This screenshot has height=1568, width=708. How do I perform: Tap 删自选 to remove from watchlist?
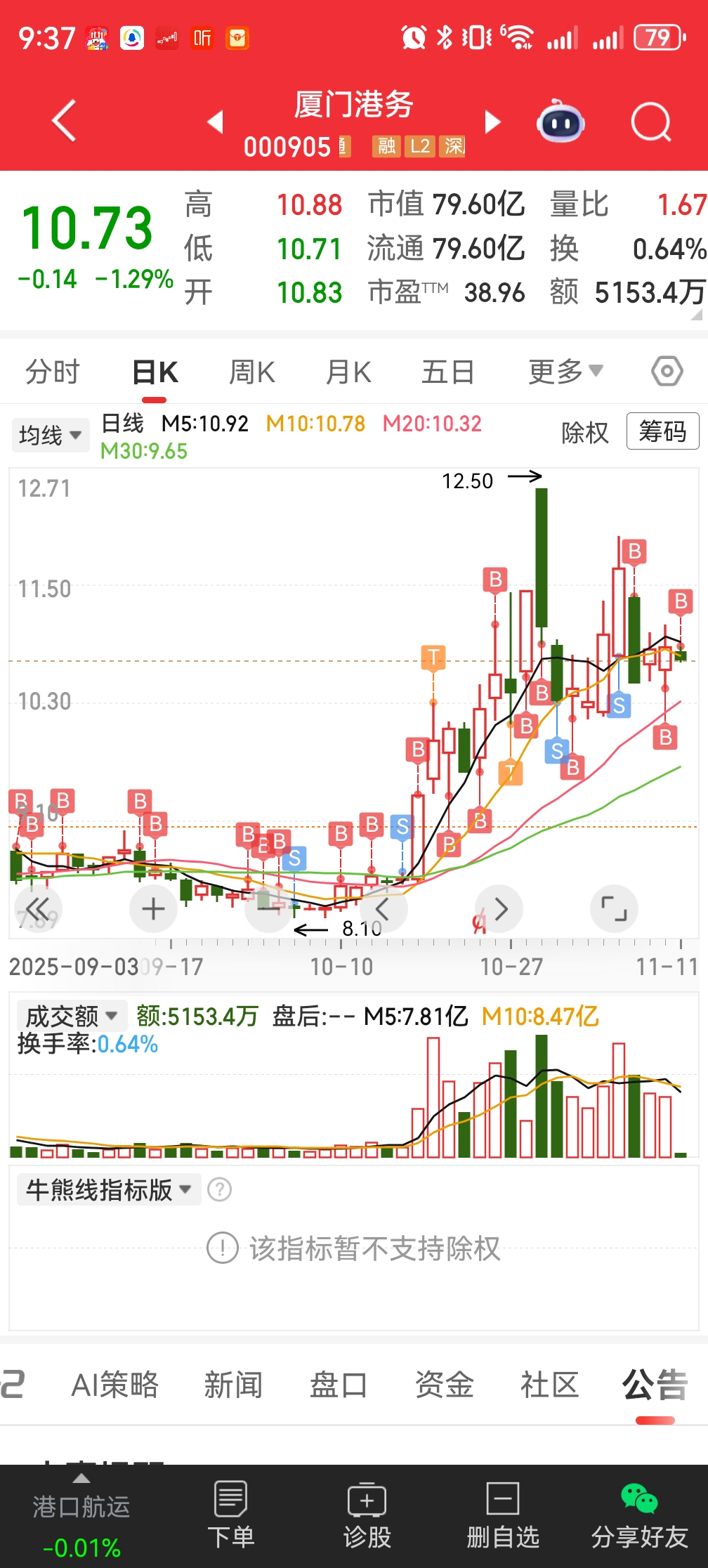coord(503,1515)
